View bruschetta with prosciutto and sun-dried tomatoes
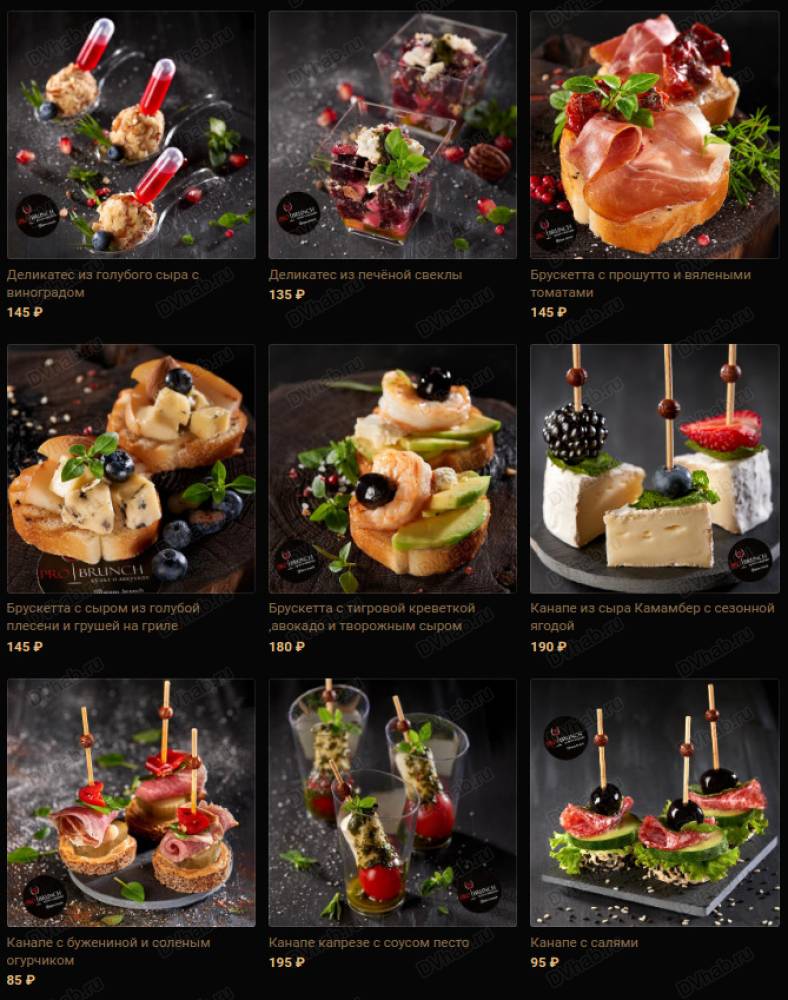 [x=654, y=136]
